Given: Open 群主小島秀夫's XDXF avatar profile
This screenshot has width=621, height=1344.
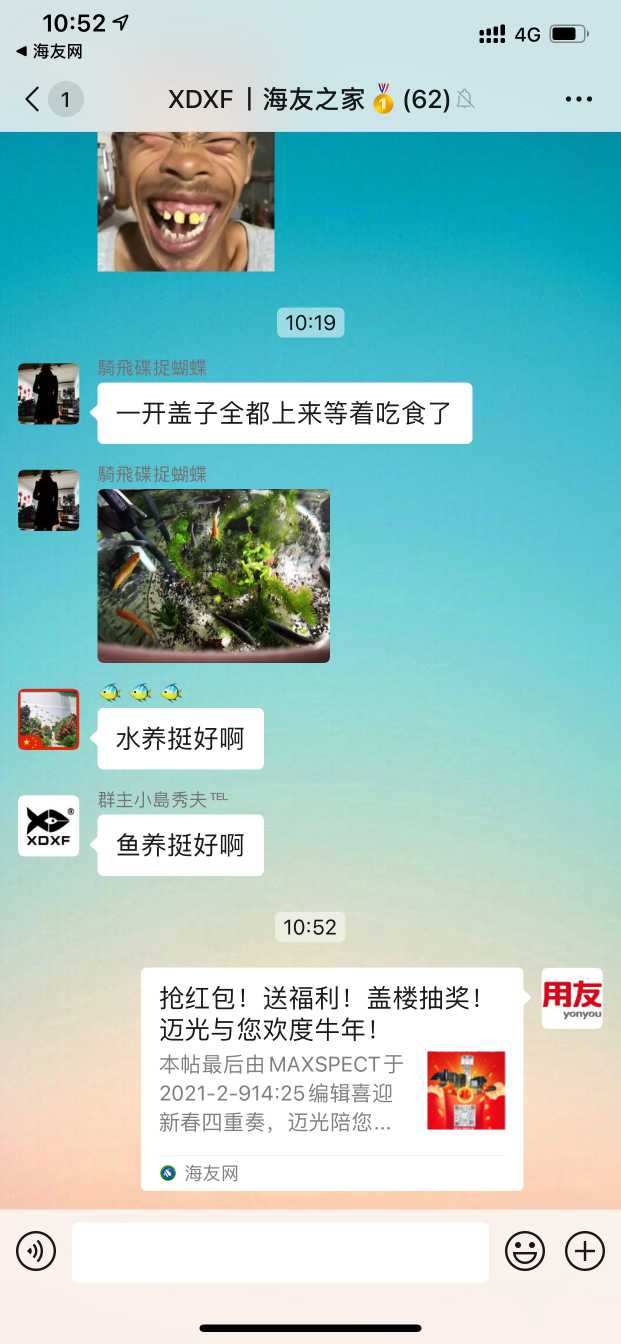Looking at the screenshot, I should [x=48, y=825].
